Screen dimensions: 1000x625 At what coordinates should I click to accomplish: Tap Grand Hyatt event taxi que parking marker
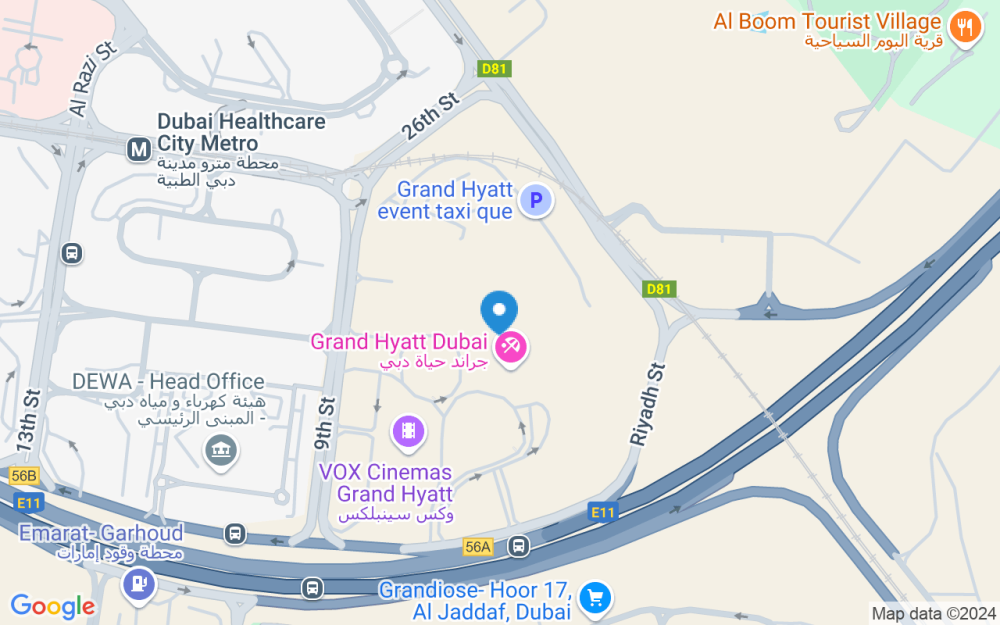(536, 200)
